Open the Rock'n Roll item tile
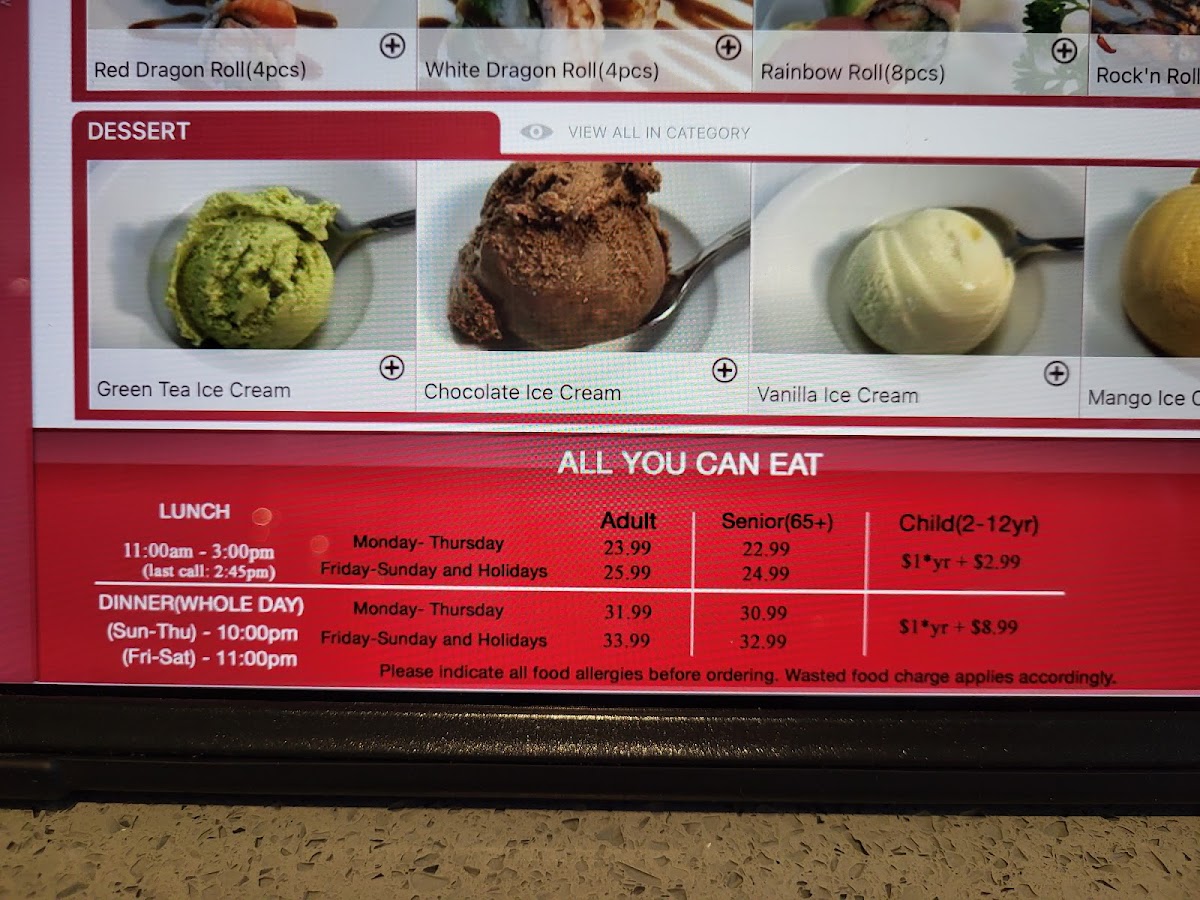This screenshot has height=900, width=1200. pyautogui.click(x=1144, y=47)
